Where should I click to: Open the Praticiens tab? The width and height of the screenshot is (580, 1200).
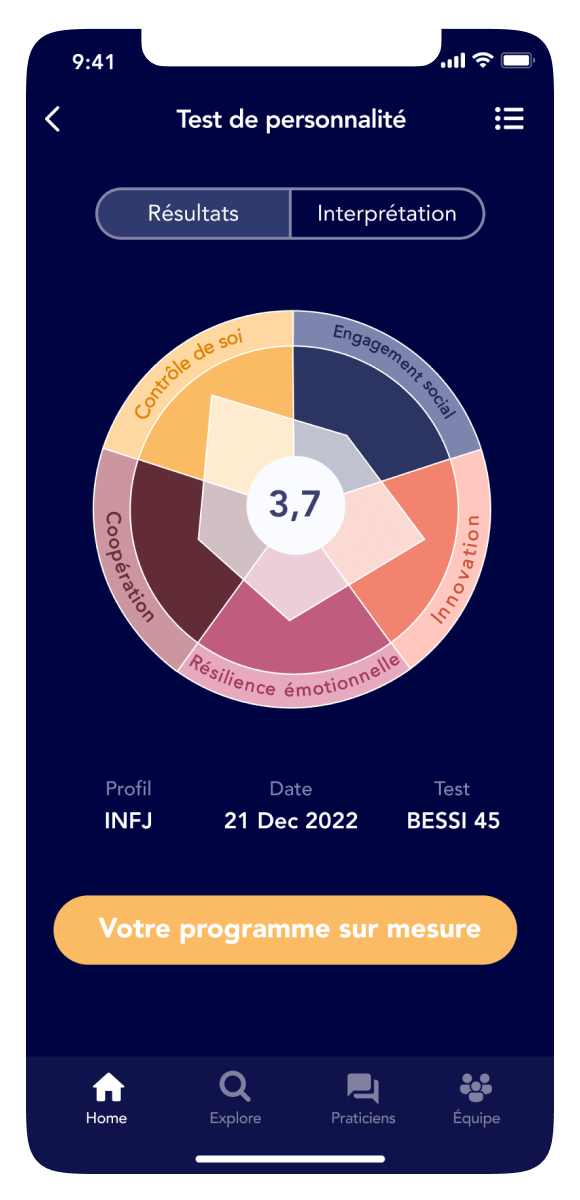[363, 1098]
